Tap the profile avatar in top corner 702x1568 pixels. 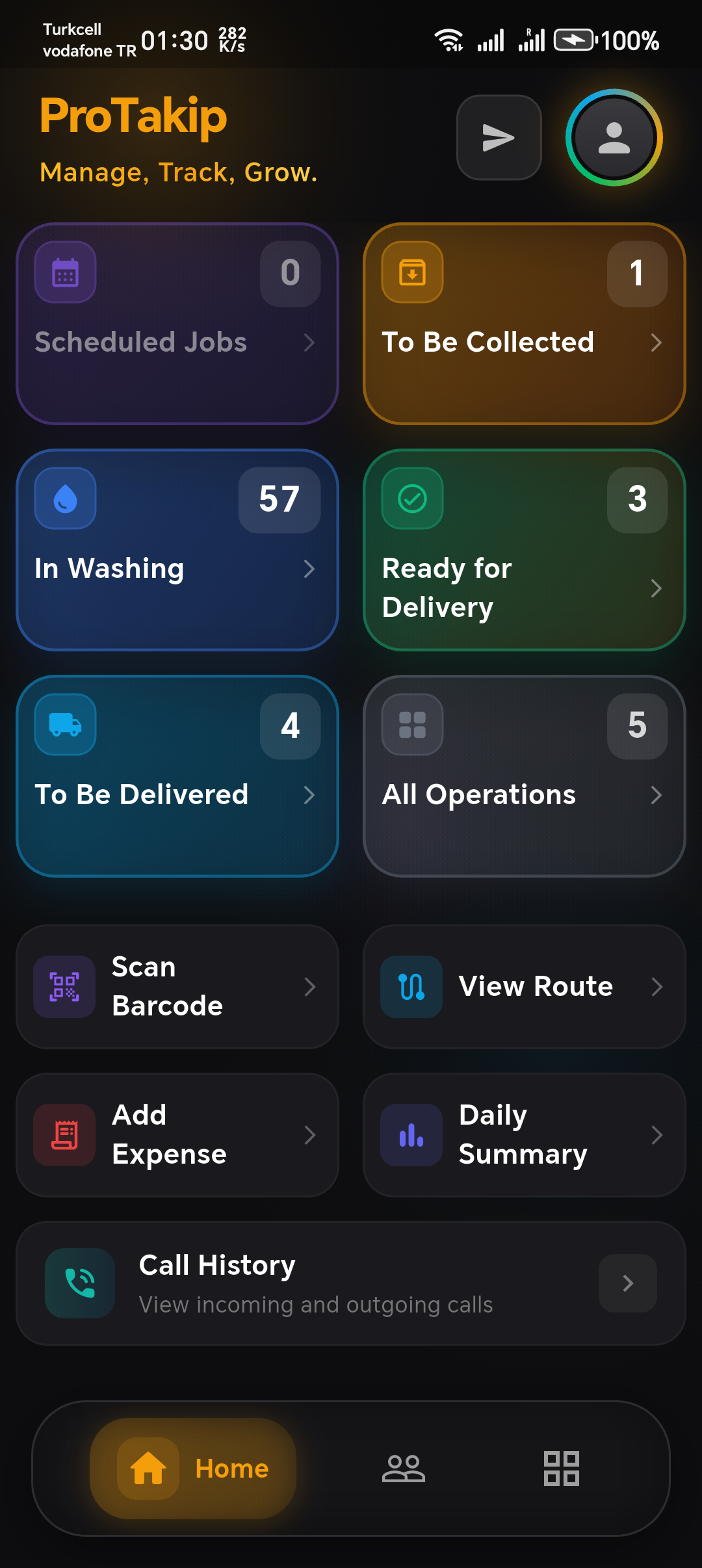[x=612, y=137]
